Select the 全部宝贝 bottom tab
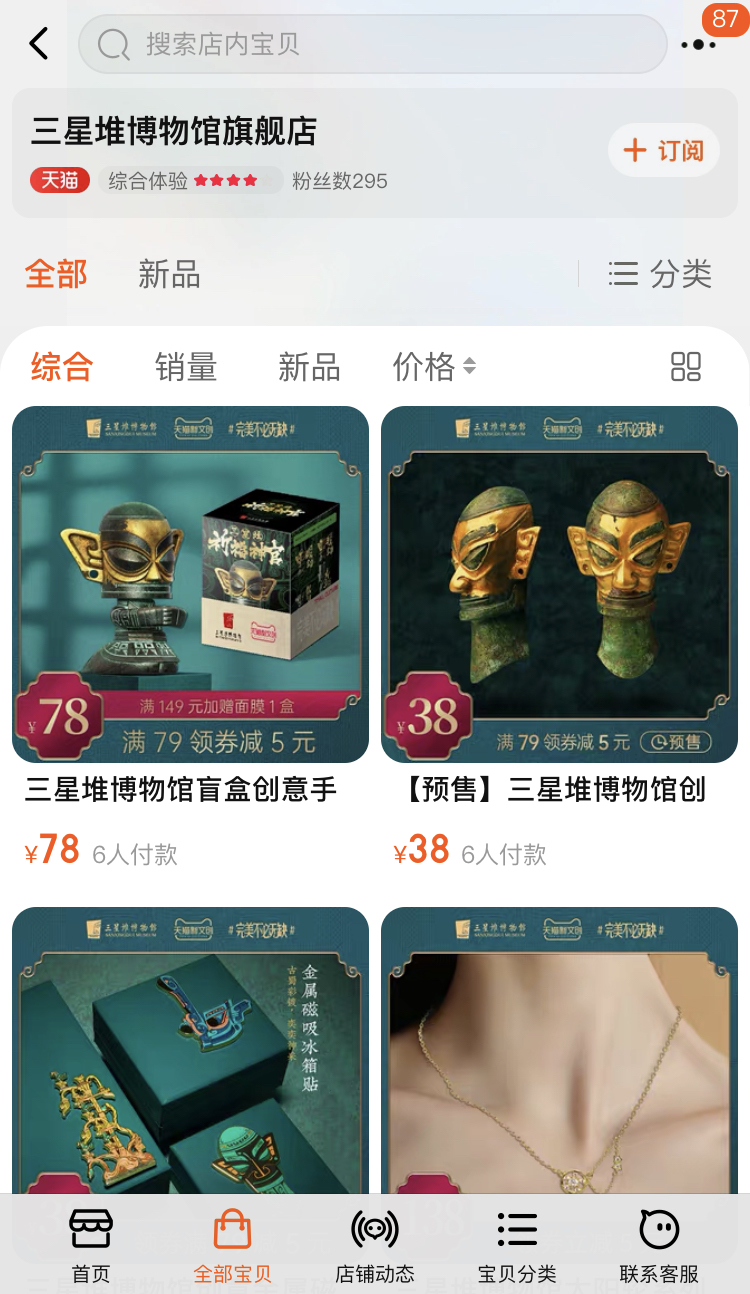The image size is (750, 1294). [232, 1245]
